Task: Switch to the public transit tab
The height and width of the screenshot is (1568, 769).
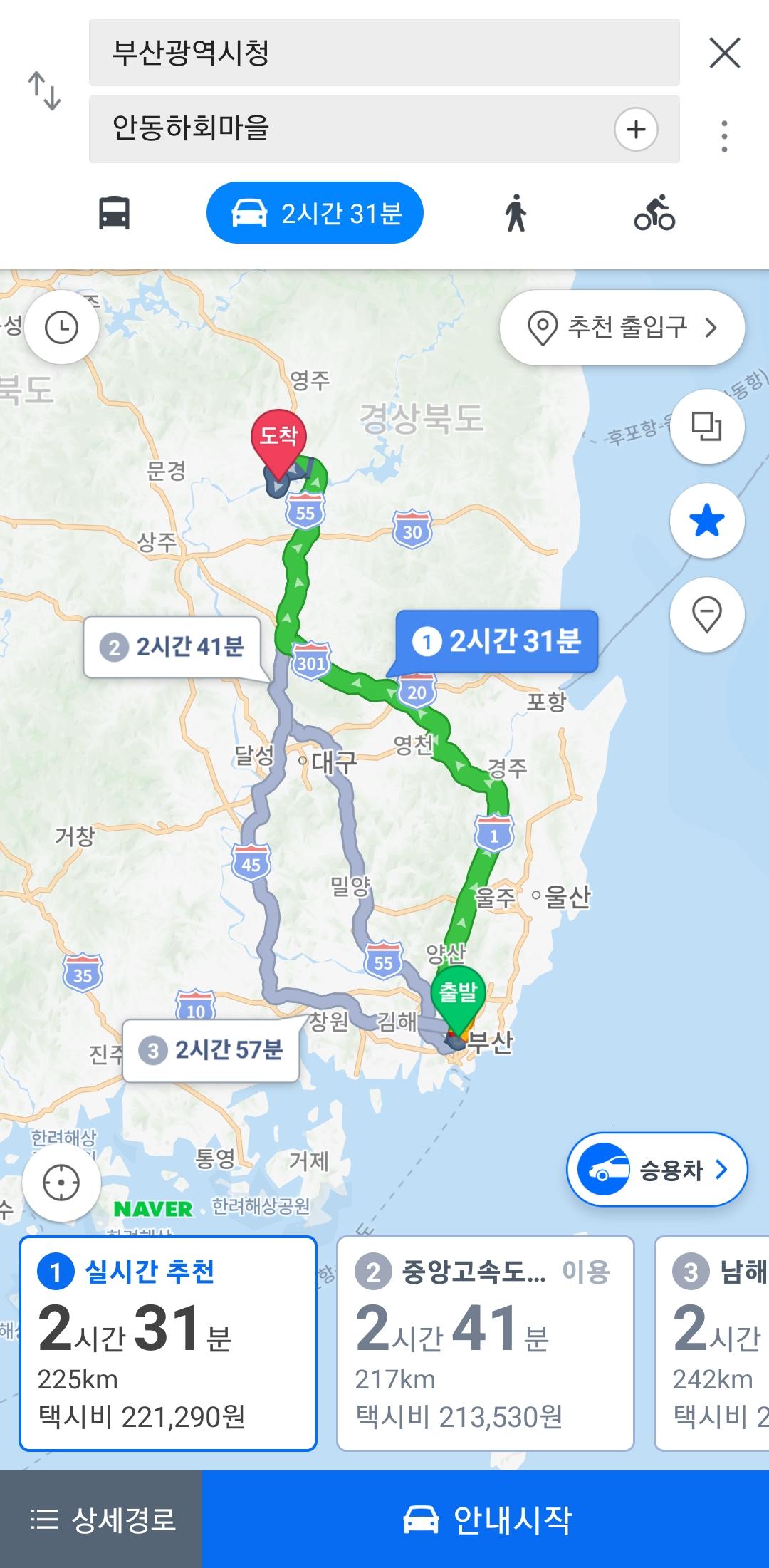Action: (x=114, y=213)
